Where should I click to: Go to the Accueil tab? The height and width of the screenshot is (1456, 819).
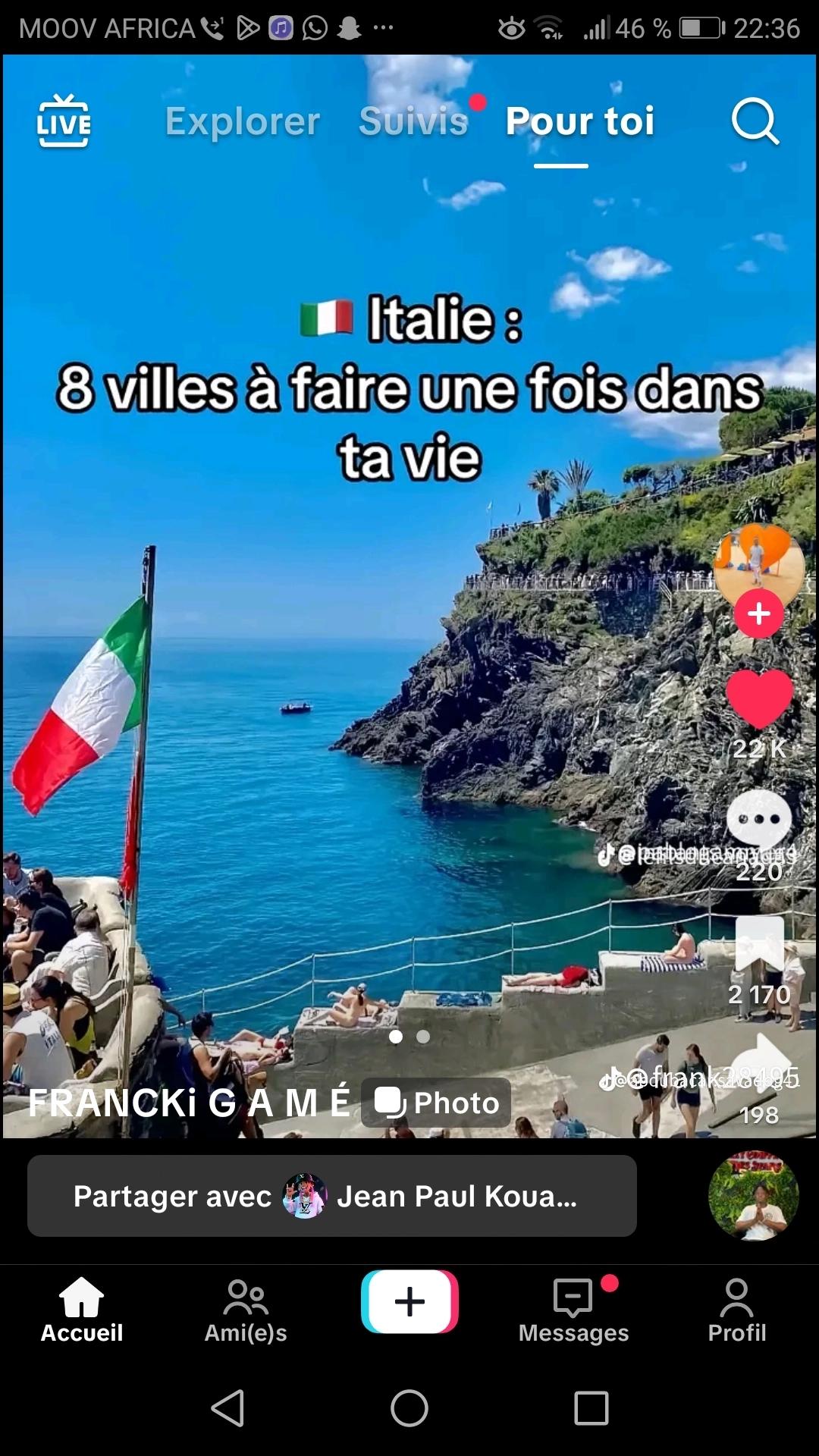[82, 1310]
